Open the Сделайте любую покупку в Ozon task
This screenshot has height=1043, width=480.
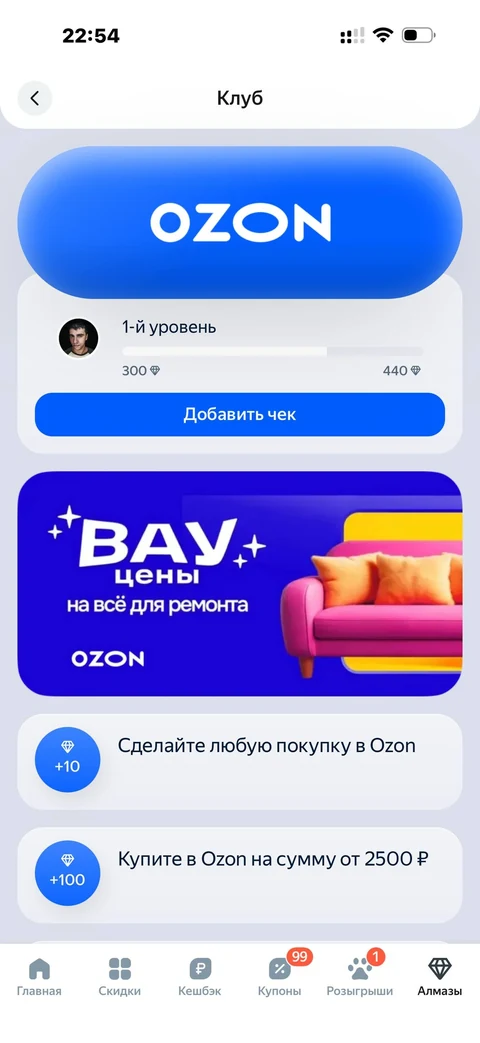click(239, 762)
